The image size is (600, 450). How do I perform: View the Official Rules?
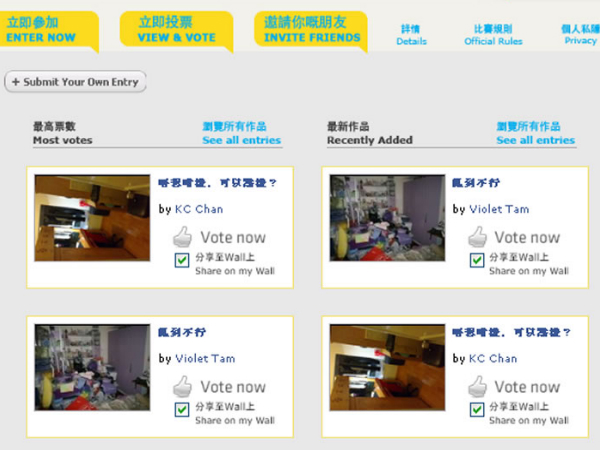click(x=494, y=35)
